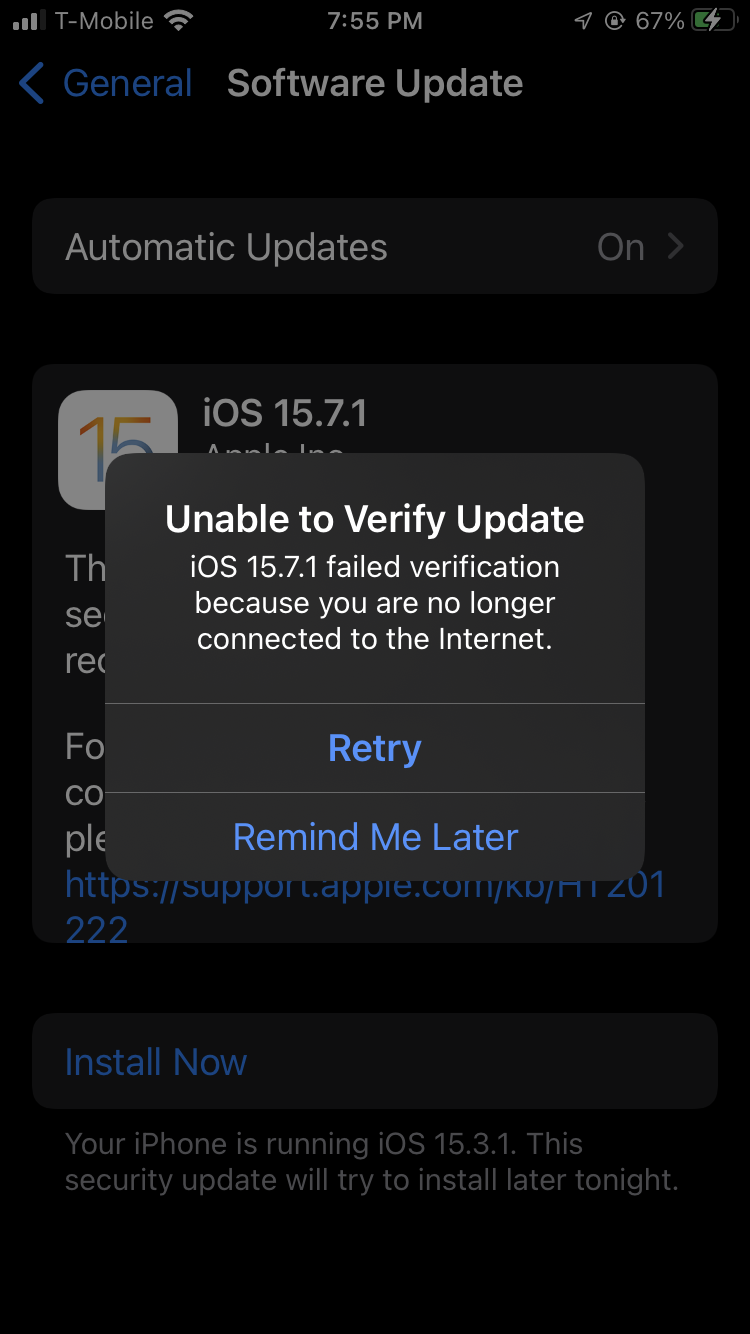
Task: Open the Automatic Updates row
Action: (x=375, y=246)
